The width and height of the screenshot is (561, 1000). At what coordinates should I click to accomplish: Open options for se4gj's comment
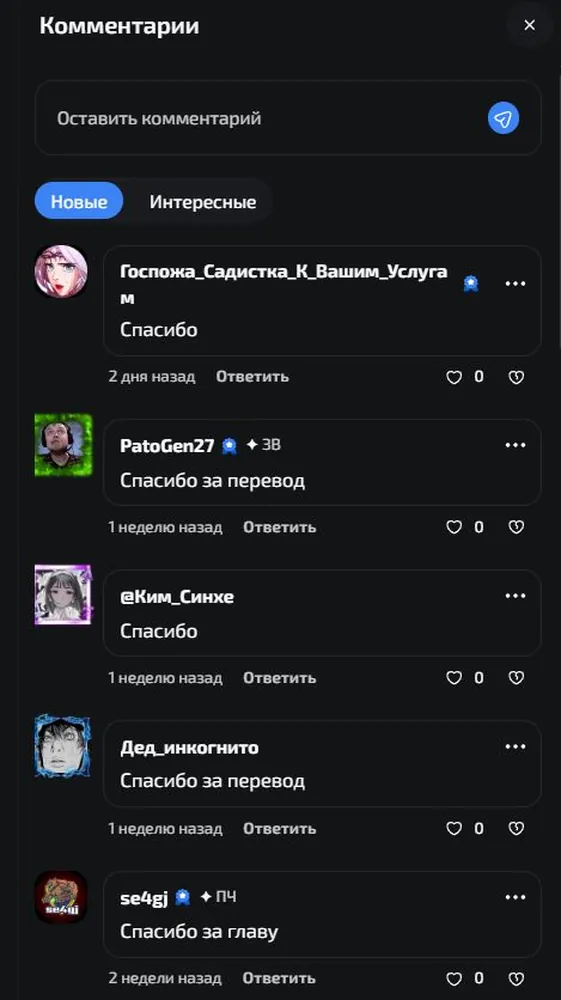pyautogui.click(x=515, y=897)
